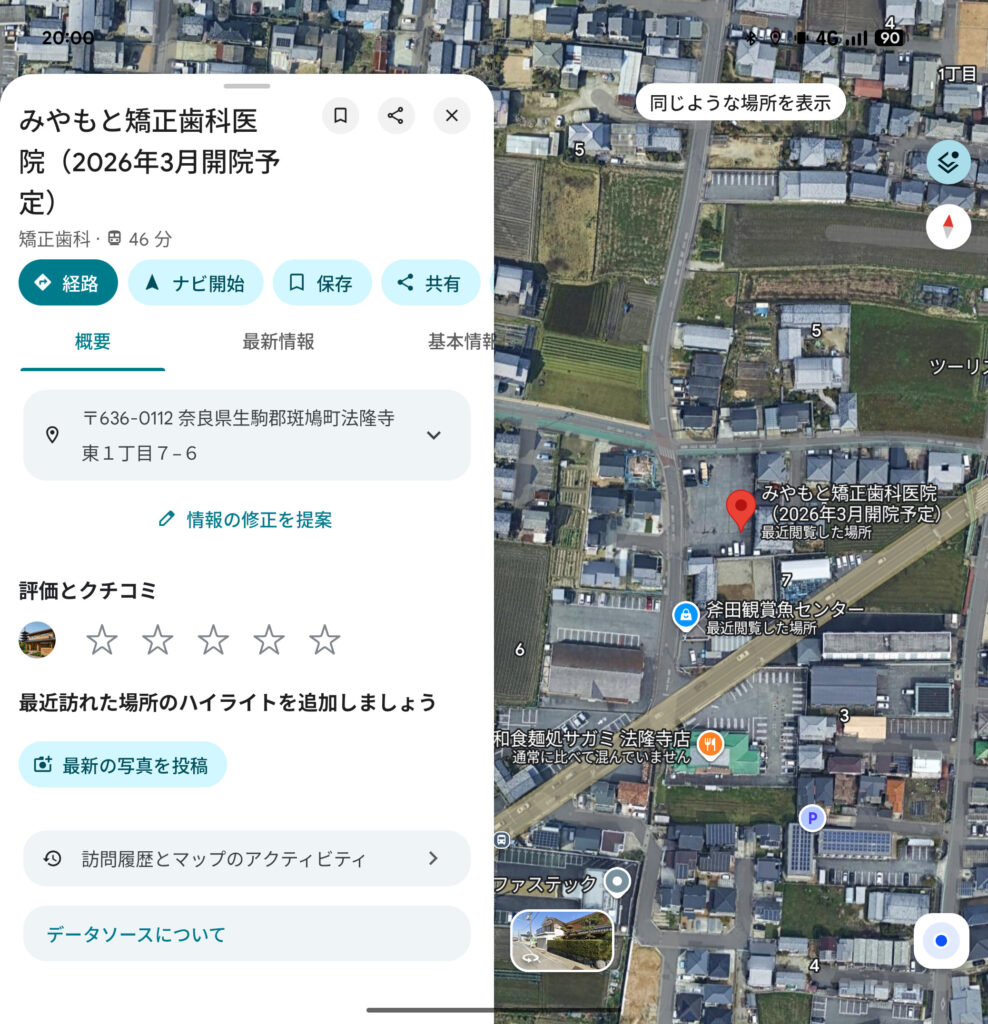Image resolution: width=988 pixels, height=1024 pixels.
Task: Tap the share icon beside the title
Action: click(x=396, y=116)
